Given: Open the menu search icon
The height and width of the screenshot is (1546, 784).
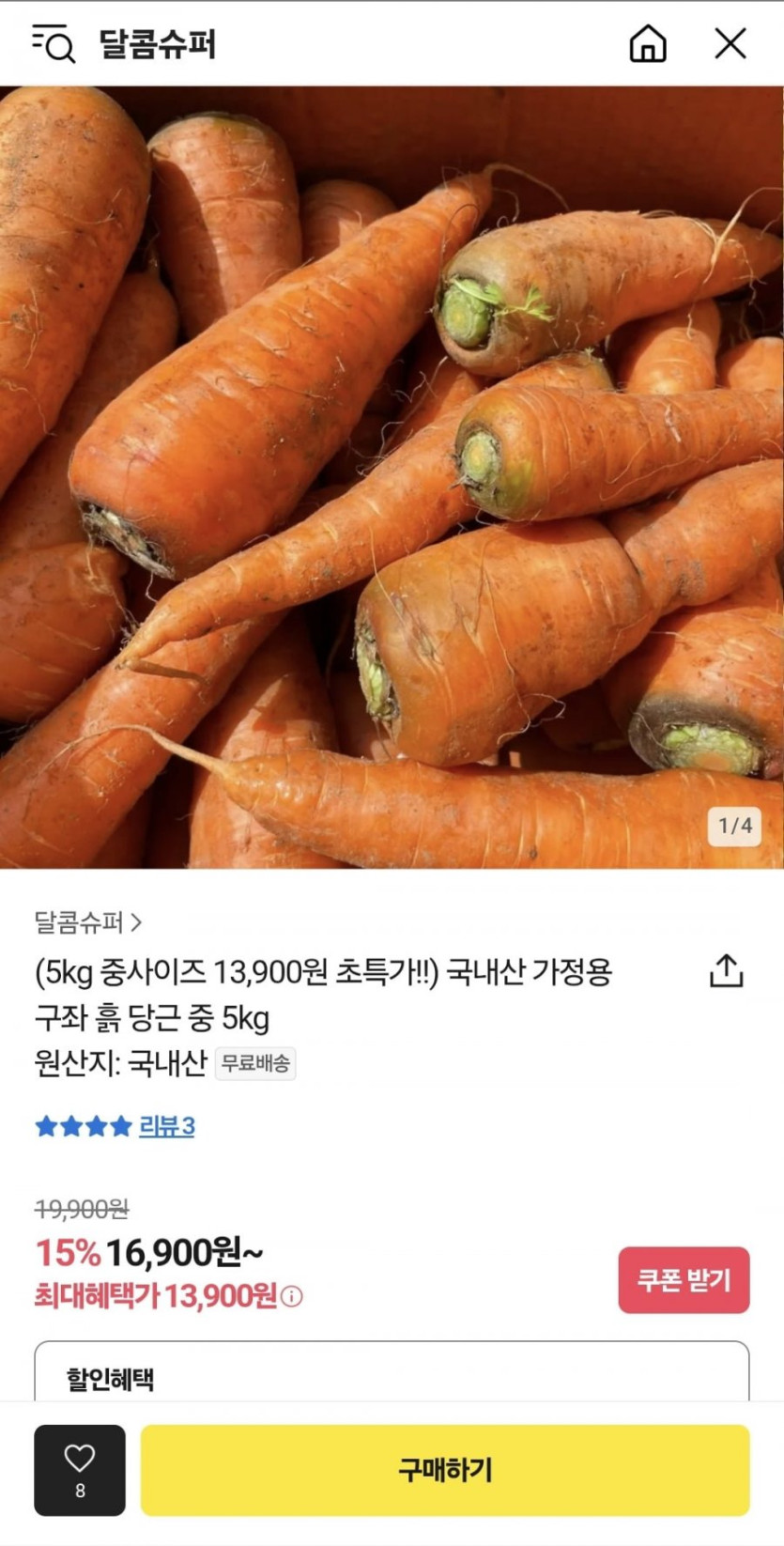Looking at the screenshot, I should (x=53, y=43).
